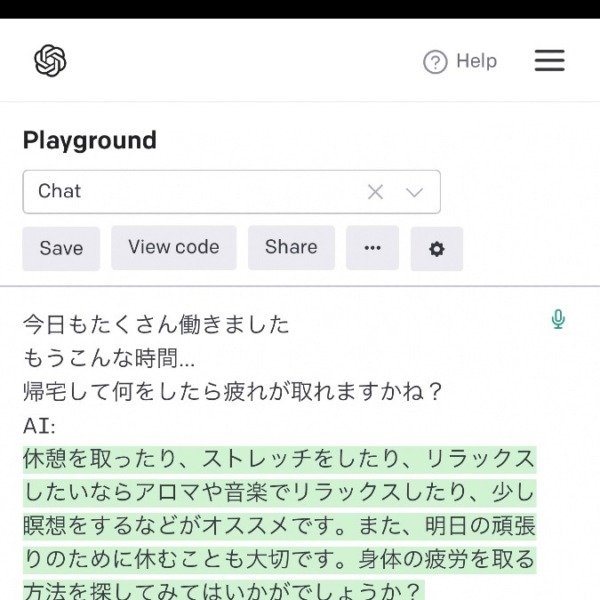600x600 pixels.
Task: Expand the Chat mode dropdown
Action: pos(414,192)
